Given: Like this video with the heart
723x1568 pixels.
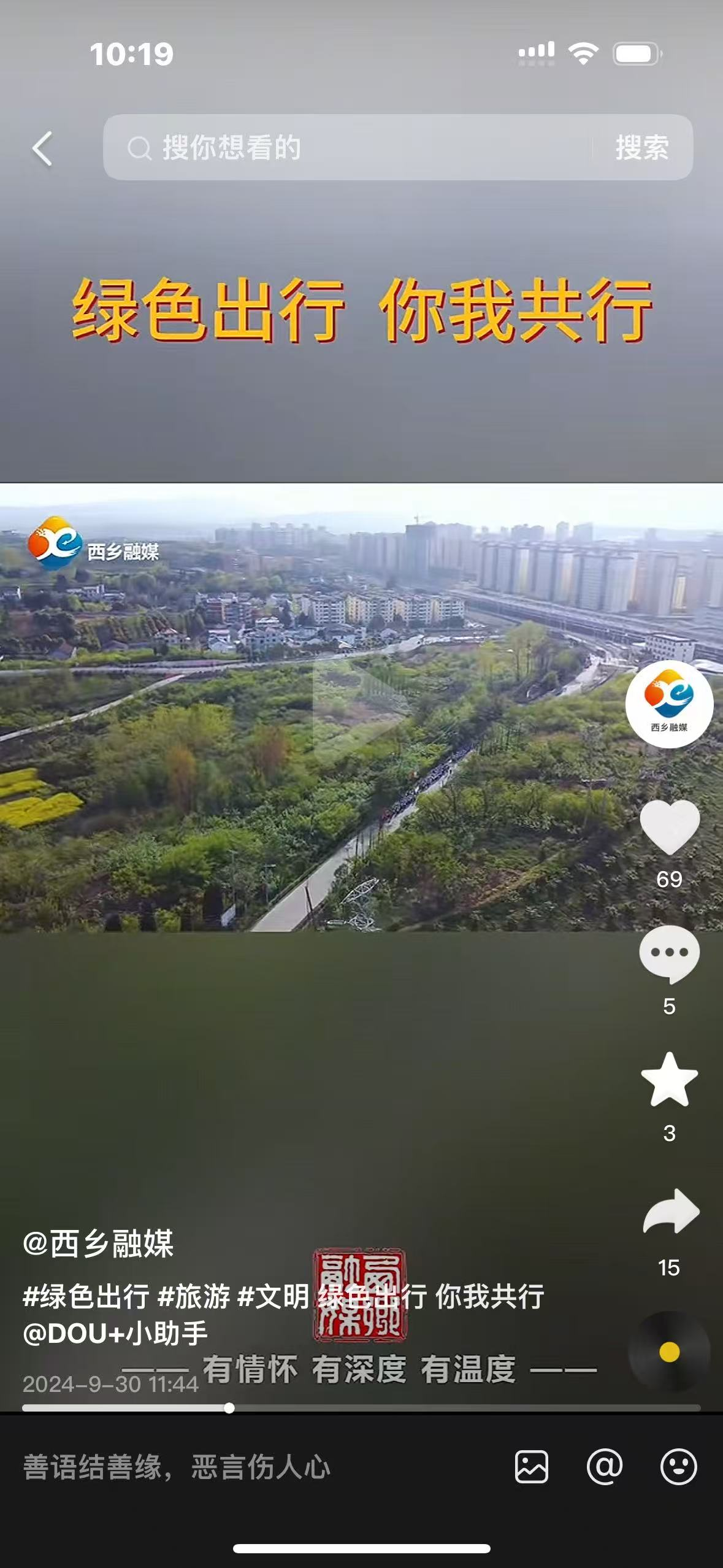Looking at the screenshot, I should coord(669,828).
